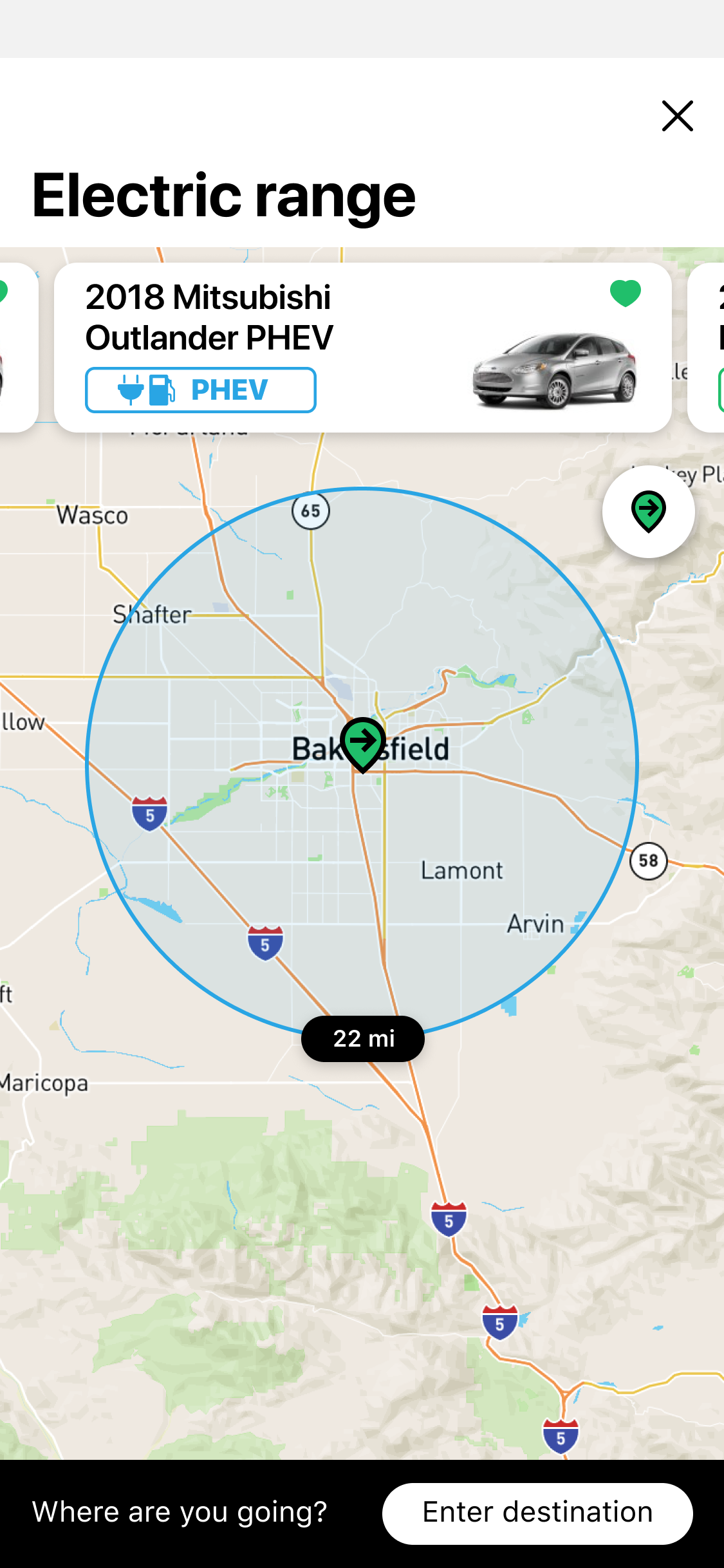This screenshot has width=724, height=1568.
Task: Close the Electric range screen
Action: pos(678,117)
